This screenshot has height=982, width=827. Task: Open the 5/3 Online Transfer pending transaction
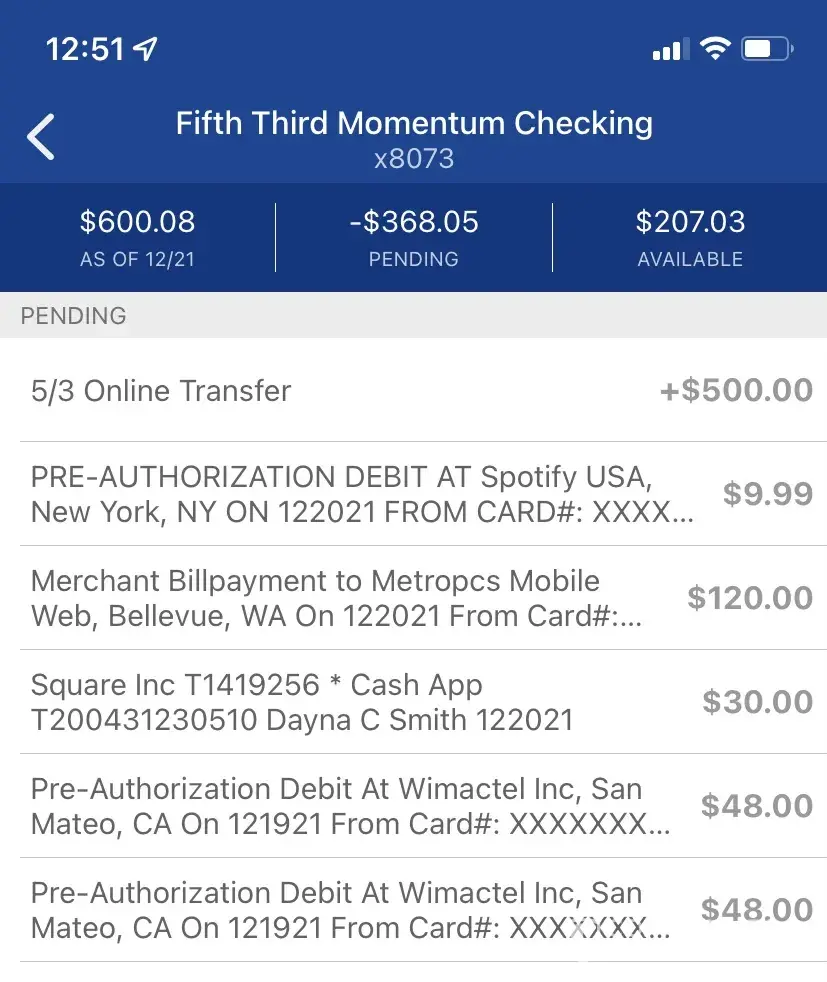(x=413, y=390)
